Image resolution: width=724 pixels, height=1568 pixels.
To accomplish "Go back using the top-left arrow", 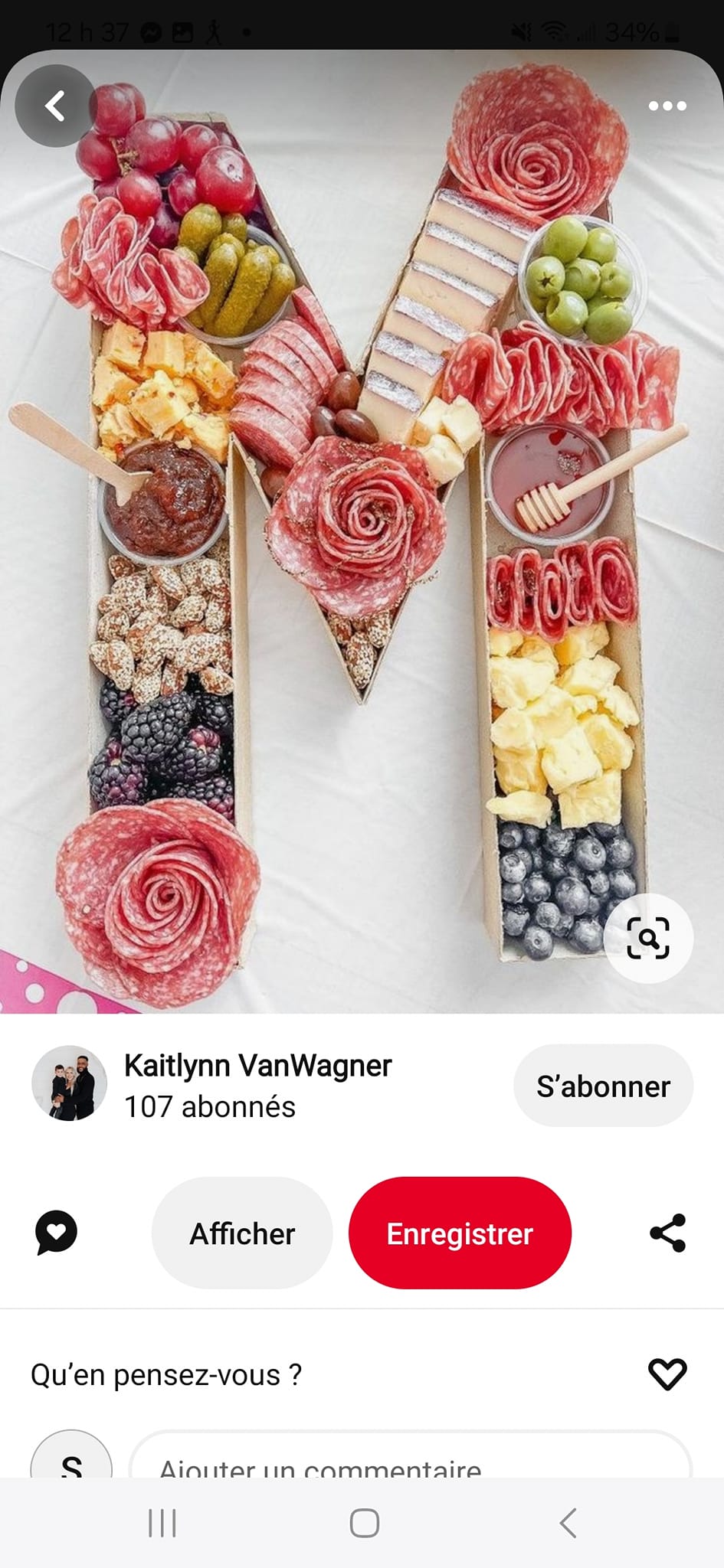I will pyautogui.click(x=55, y=106).
